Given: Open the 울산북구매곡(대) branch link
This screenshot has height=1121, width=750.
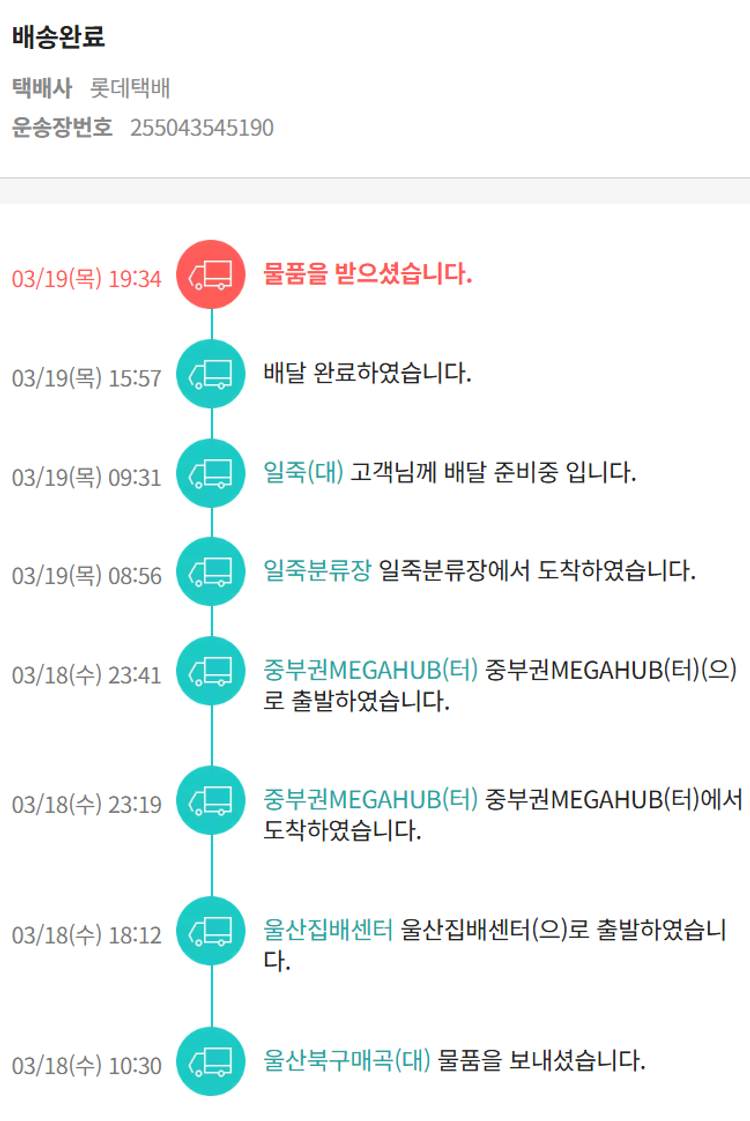Looking at the screenshot, I should coord(346,1060).
